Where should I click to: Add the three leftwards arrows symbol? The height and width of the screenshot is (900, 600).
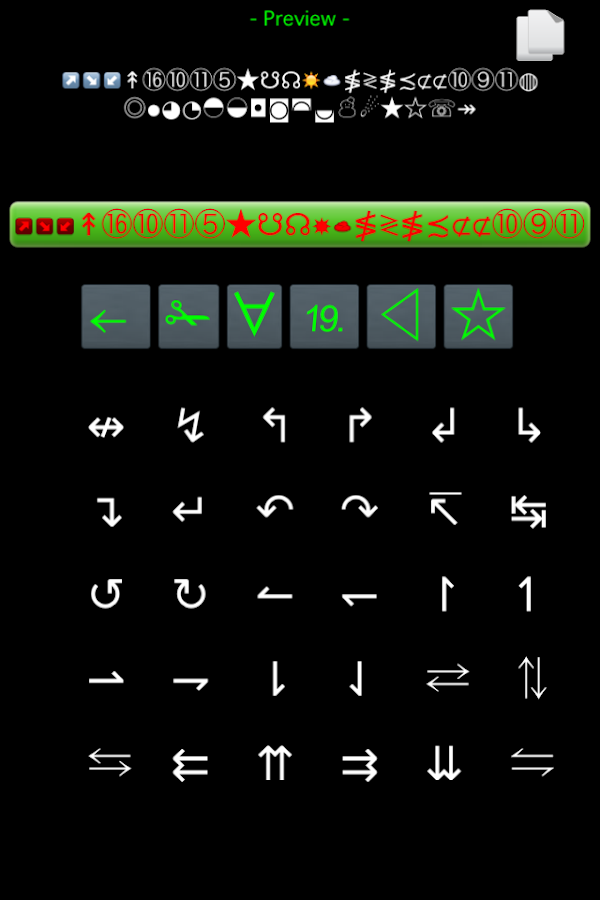(x=190, y=765)
